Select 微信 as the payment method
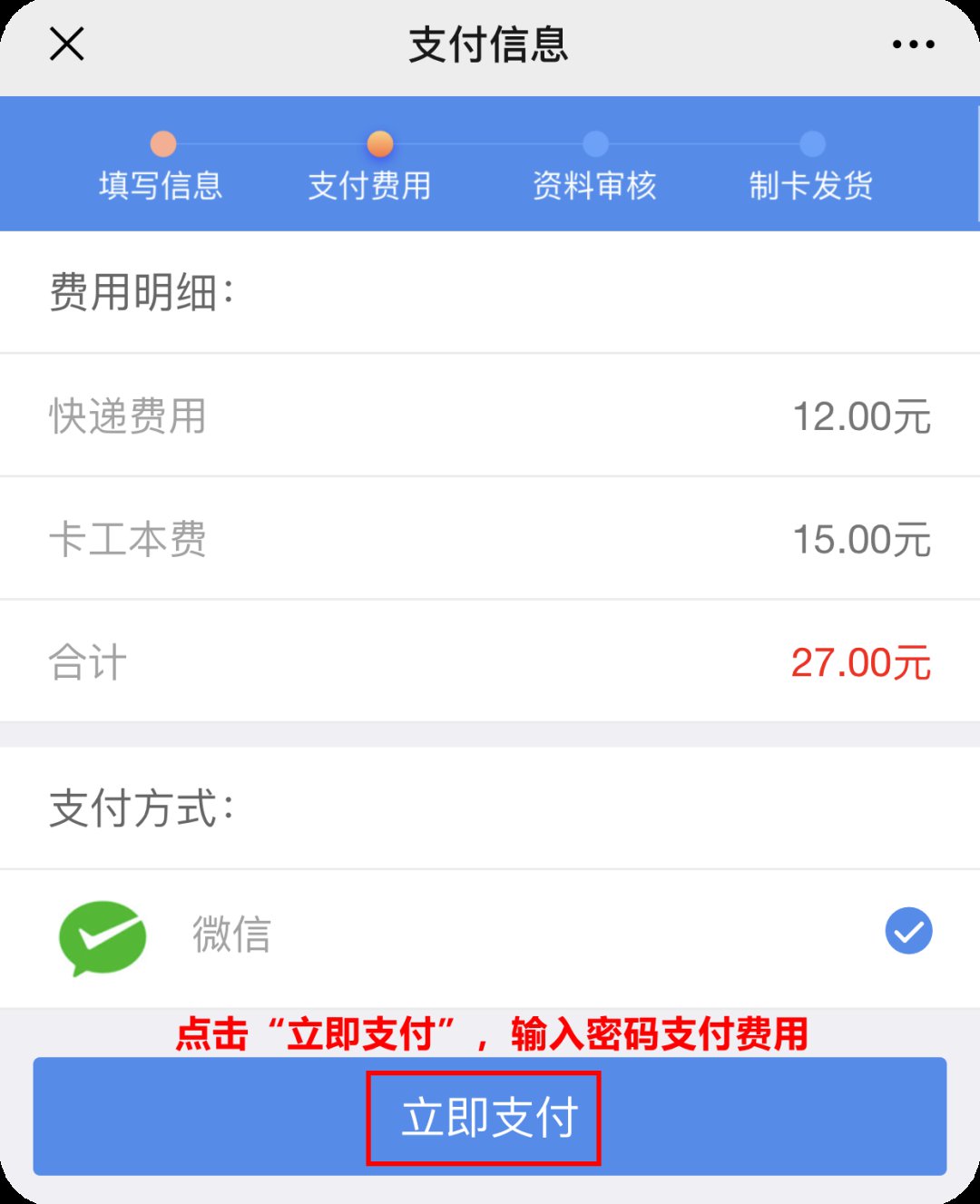980x1204 pixels. pyautogui.click(x=908, y=931)
